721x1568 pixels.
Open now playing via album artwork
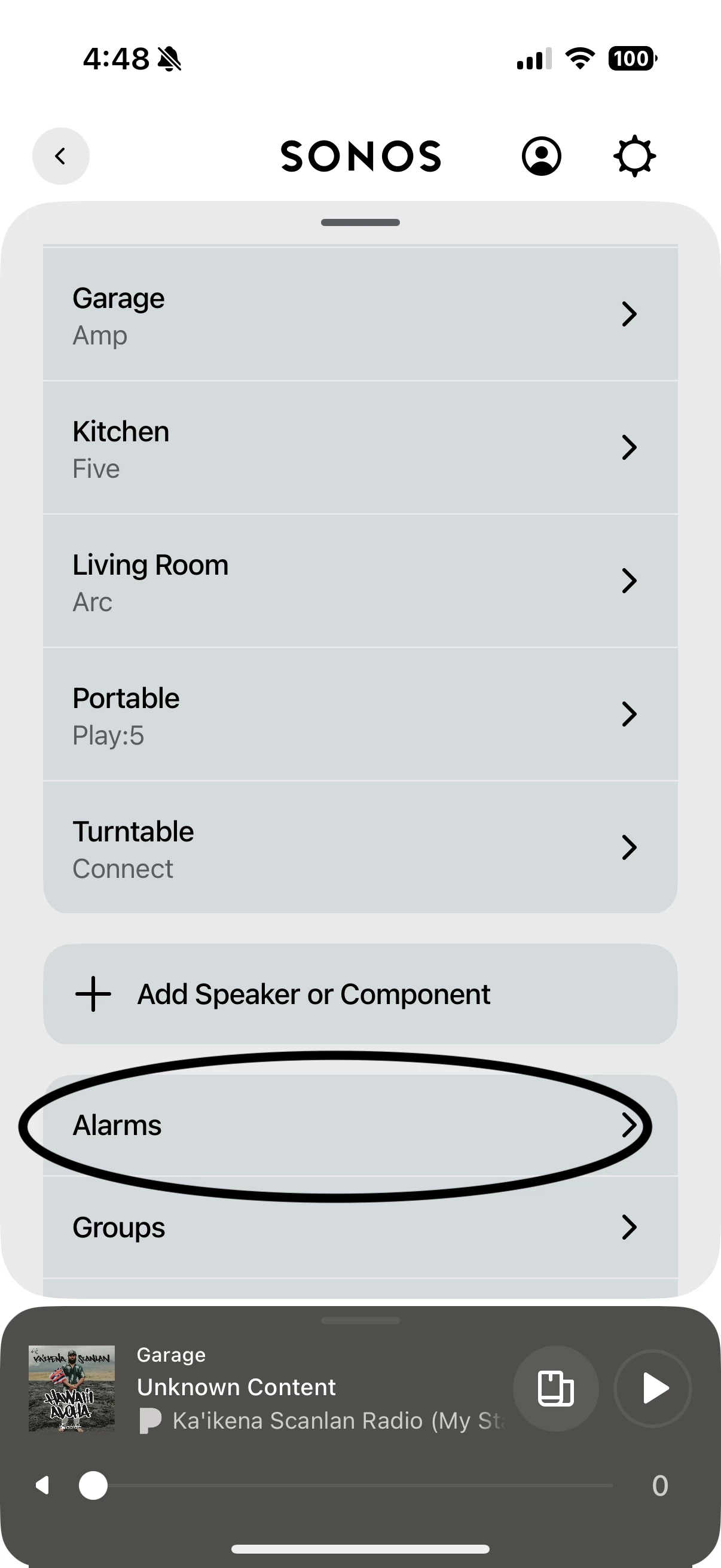click(x=72, y=1389)
